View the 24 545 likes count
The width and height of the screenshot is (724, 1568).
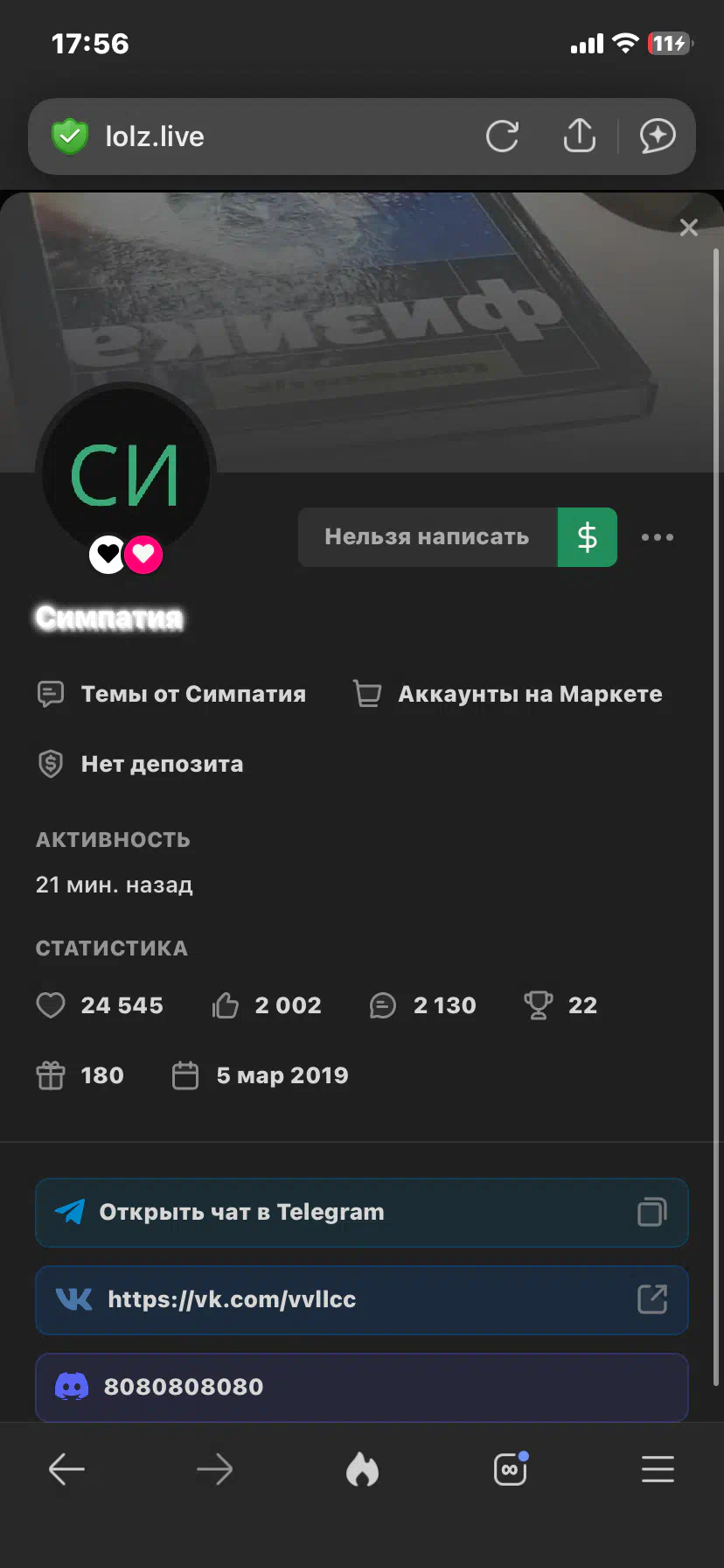pos(101,1005)
